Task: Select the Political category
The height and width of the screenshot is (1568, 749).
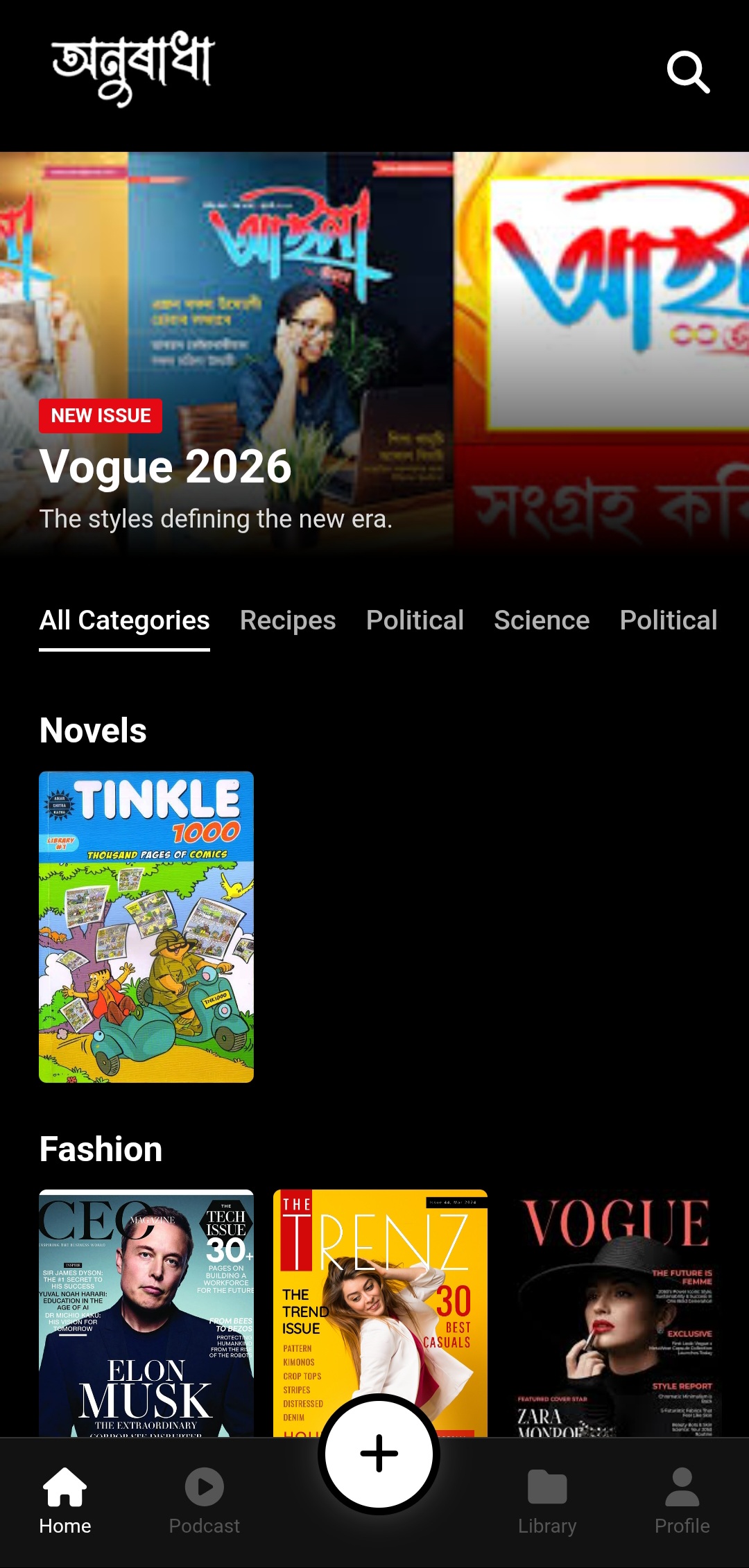Action: [415, 620]
